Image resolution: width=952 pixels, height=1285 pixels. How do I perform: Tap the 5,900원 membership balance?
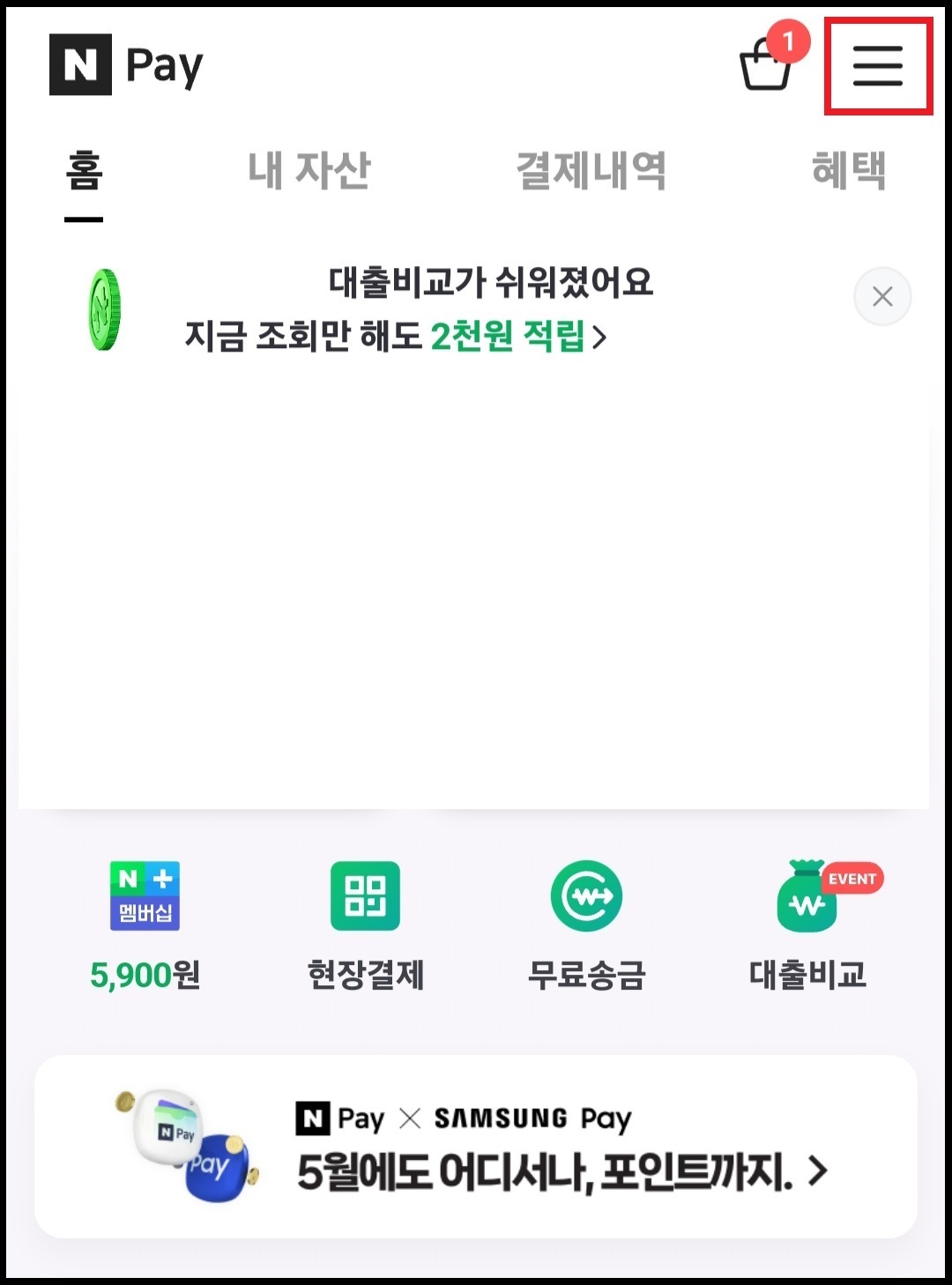point(144,975)
